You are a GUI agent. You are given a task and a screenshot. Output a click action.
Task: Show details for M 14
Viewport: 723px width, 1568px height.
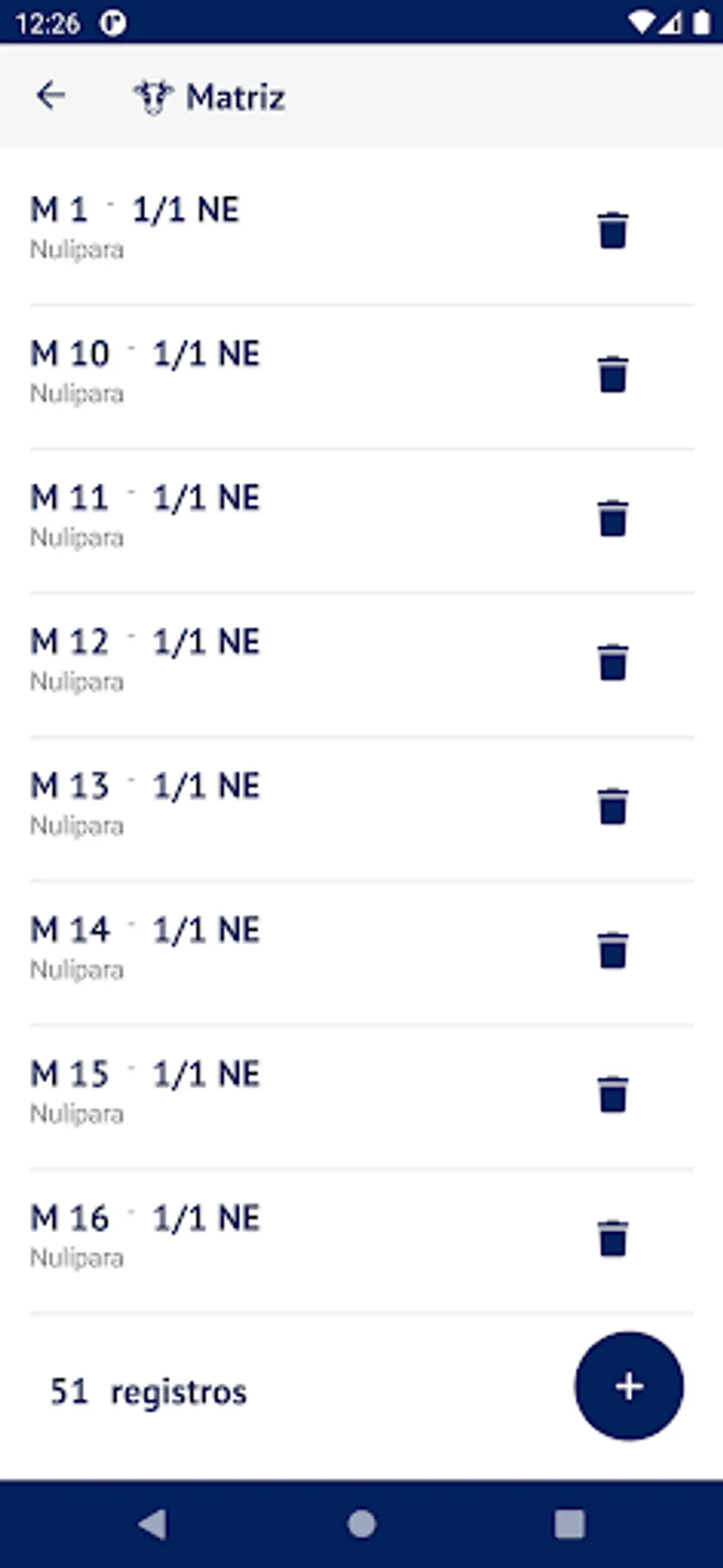point(241,947)
